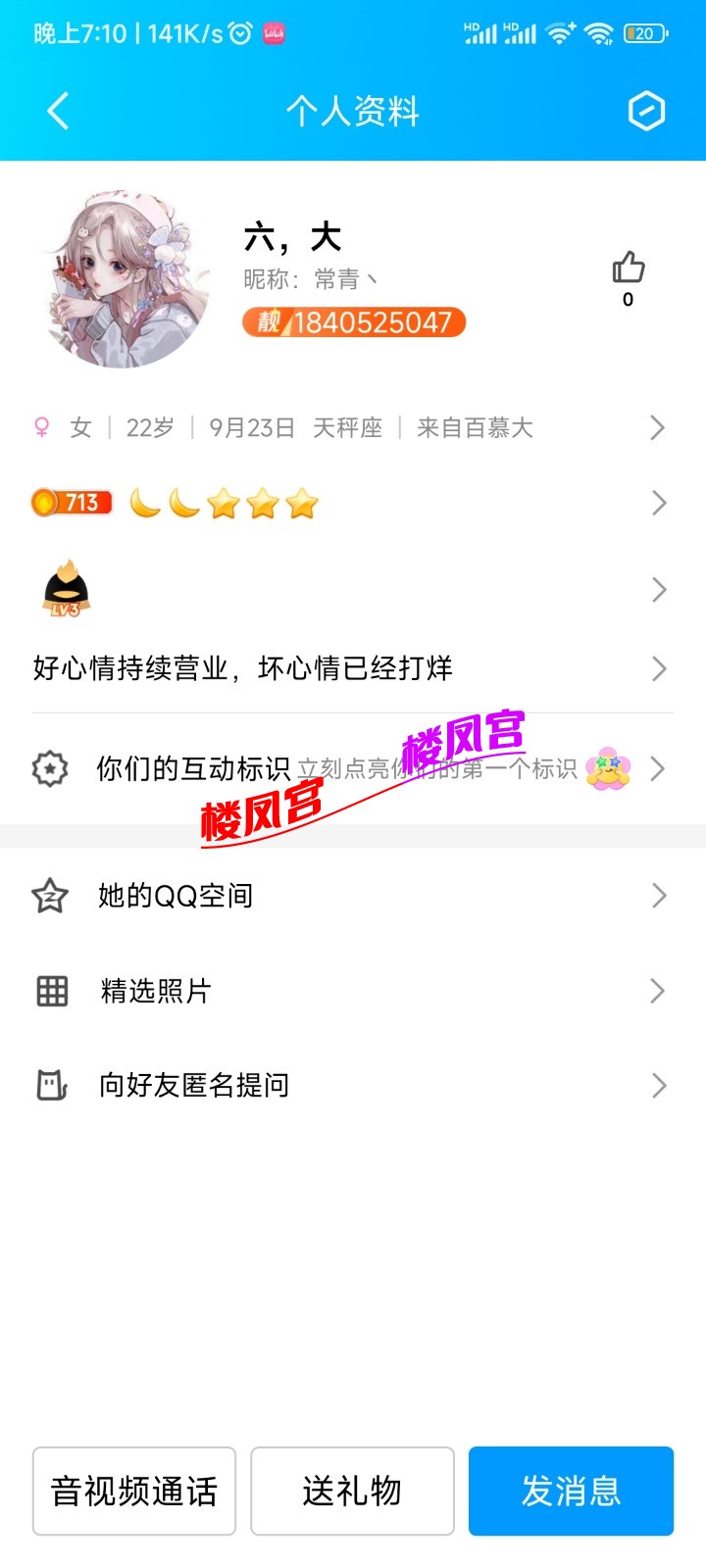Tap the female gender symbol icon
This screenshot has width=706, height=1568.
41,426
